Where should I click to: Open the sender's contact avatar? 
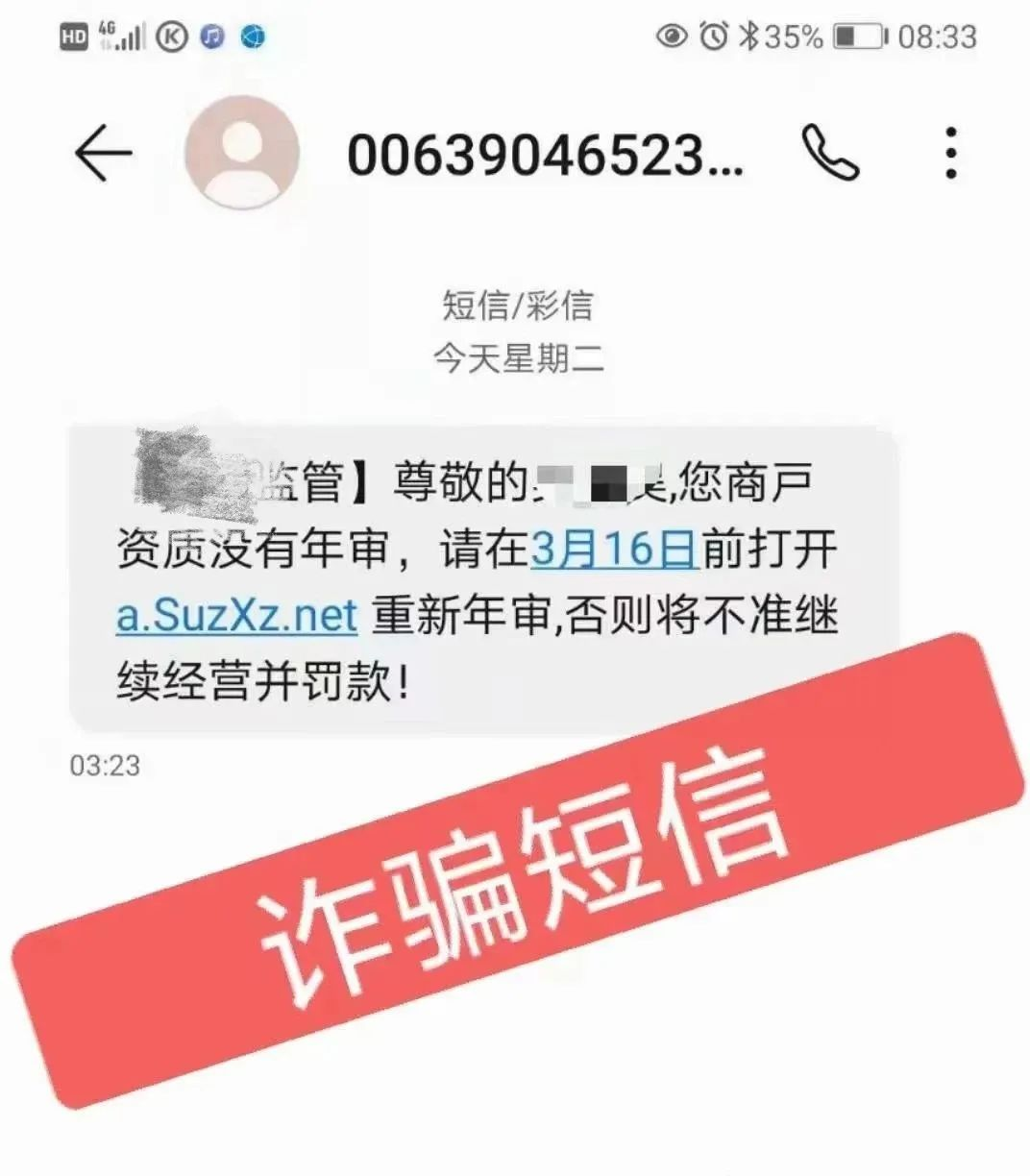242,154
